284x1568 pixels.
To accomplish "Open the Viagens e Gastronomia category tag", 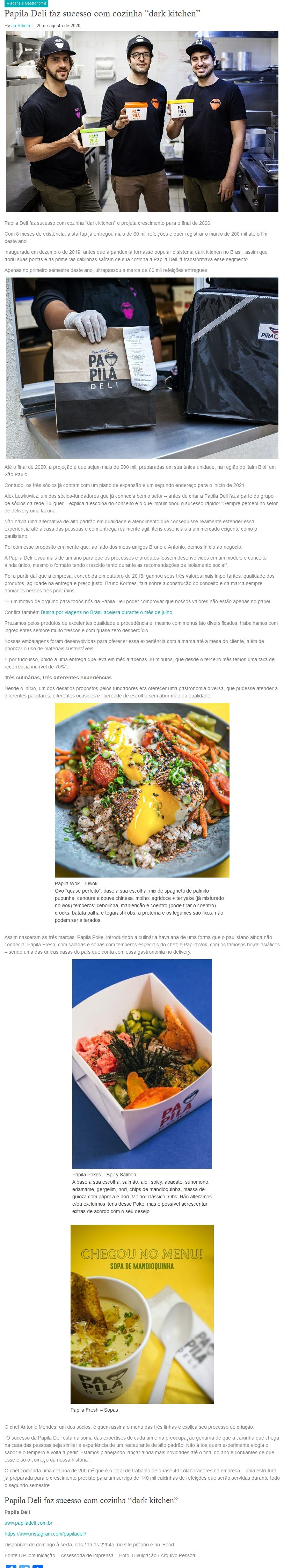I will (26, 3).
